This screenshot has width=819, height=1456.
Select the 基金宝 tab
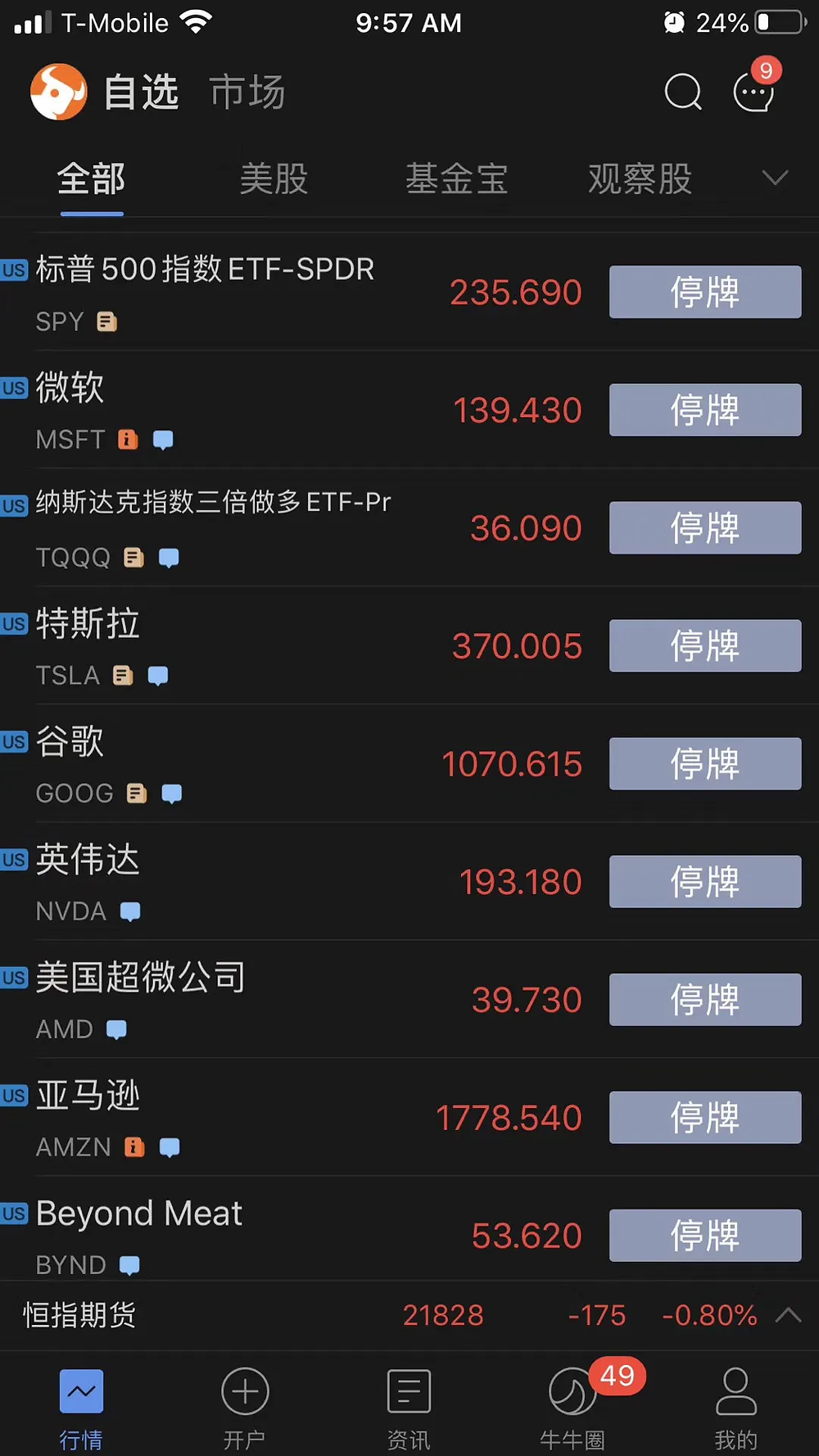pos(456,179)
